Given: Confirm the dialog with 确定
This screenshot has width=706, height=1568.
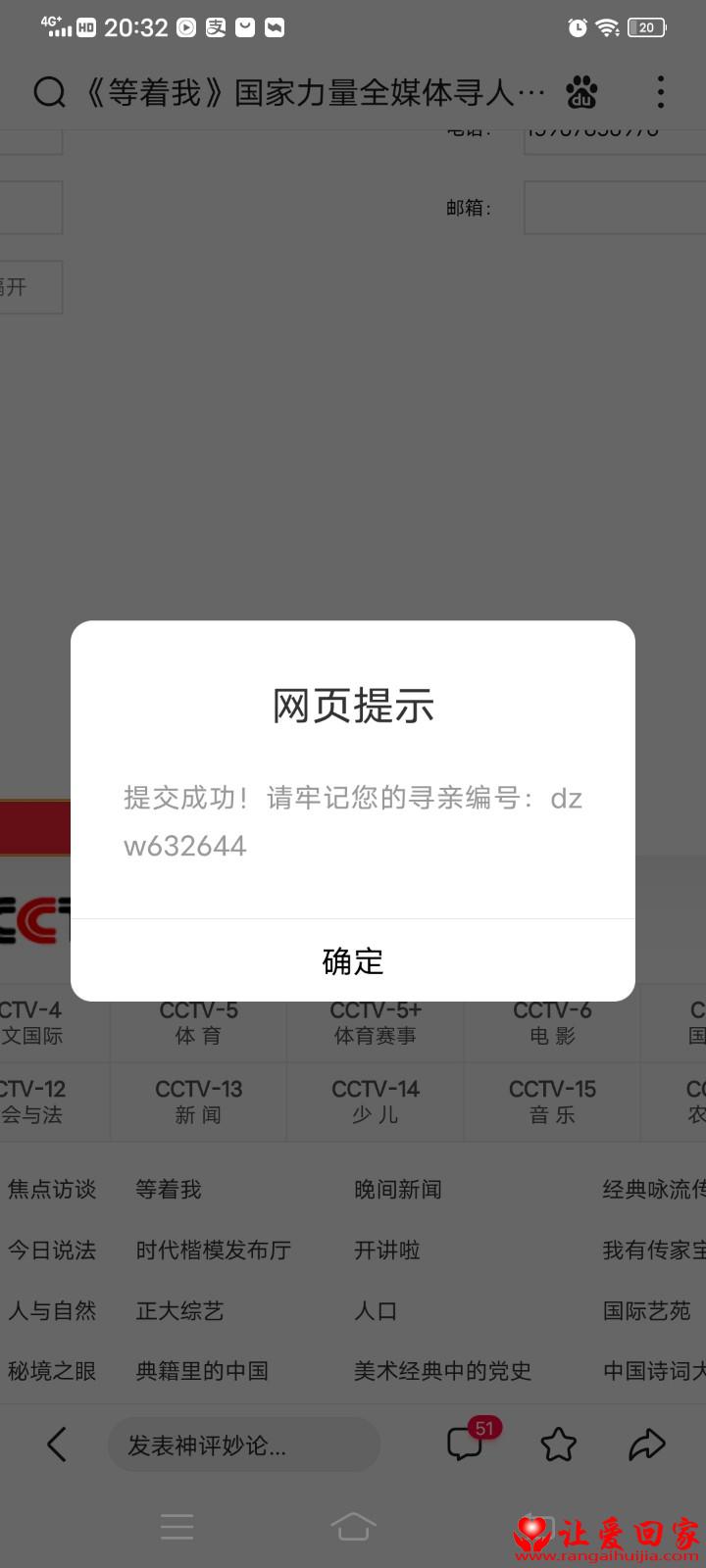Looking at the screenshot, I should (x=353, y=960).
